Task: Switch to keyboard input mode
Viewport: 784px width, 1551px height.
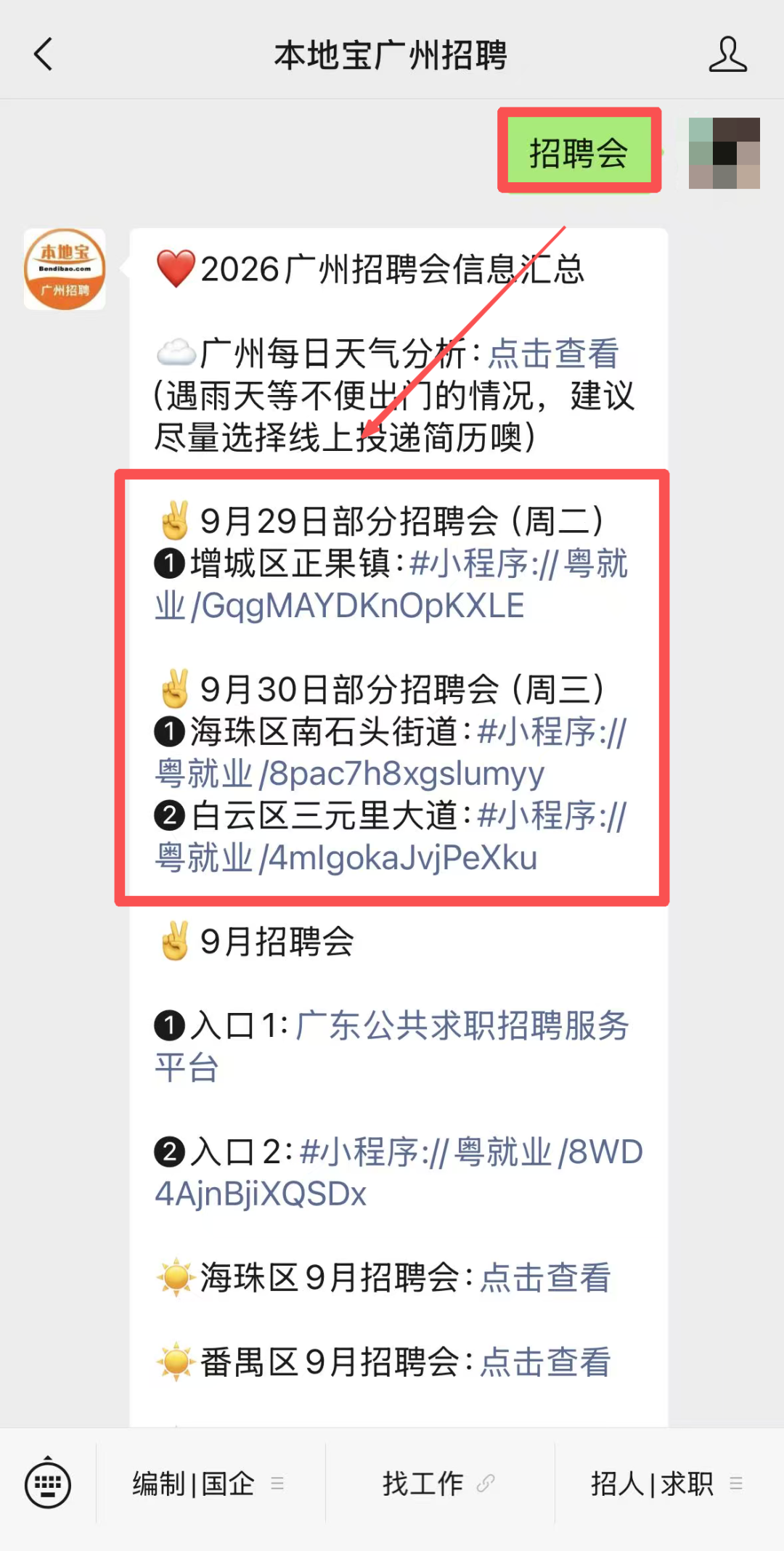Action: pos(48,1483)
